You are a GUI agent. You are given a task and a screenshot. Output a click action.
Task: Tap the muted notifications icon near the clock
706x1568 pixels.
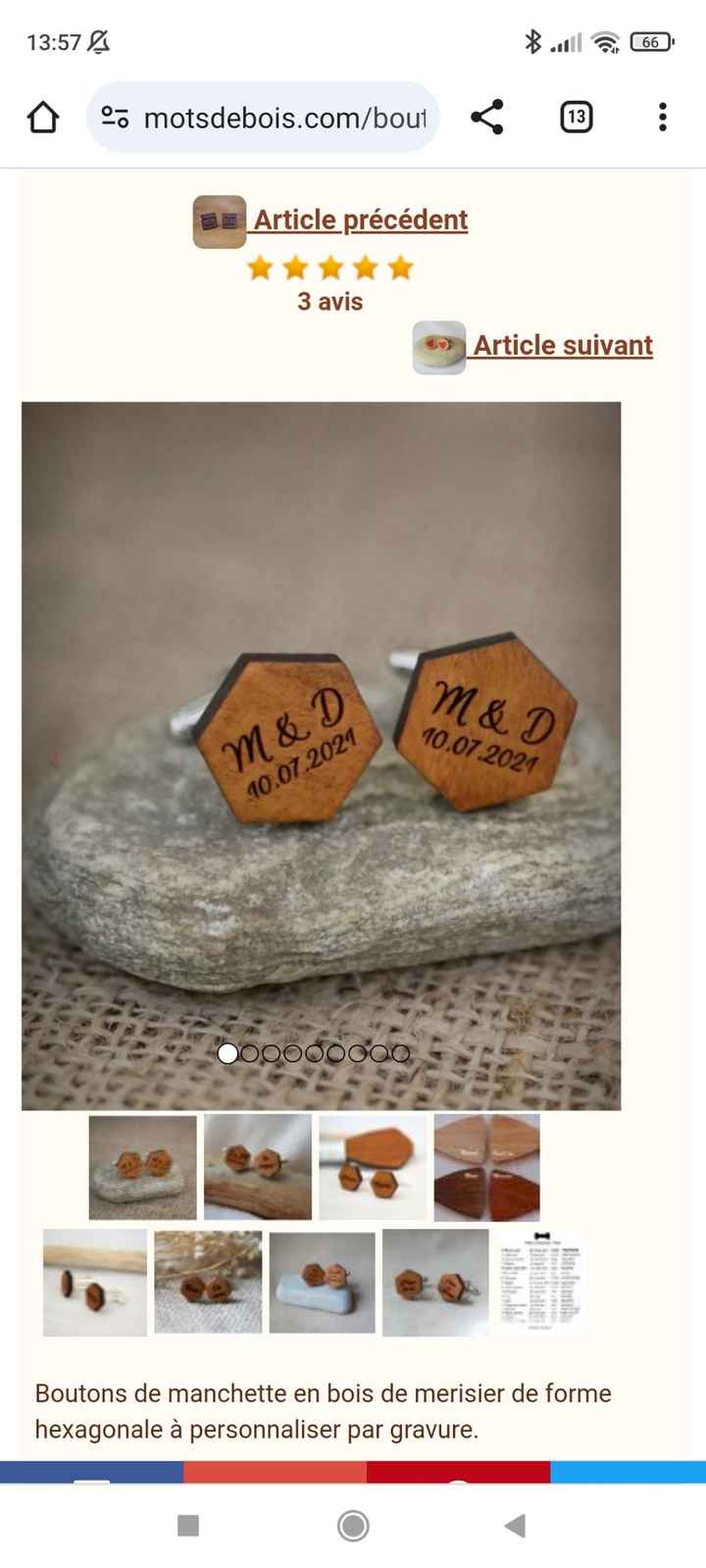[x=98, y=41]
